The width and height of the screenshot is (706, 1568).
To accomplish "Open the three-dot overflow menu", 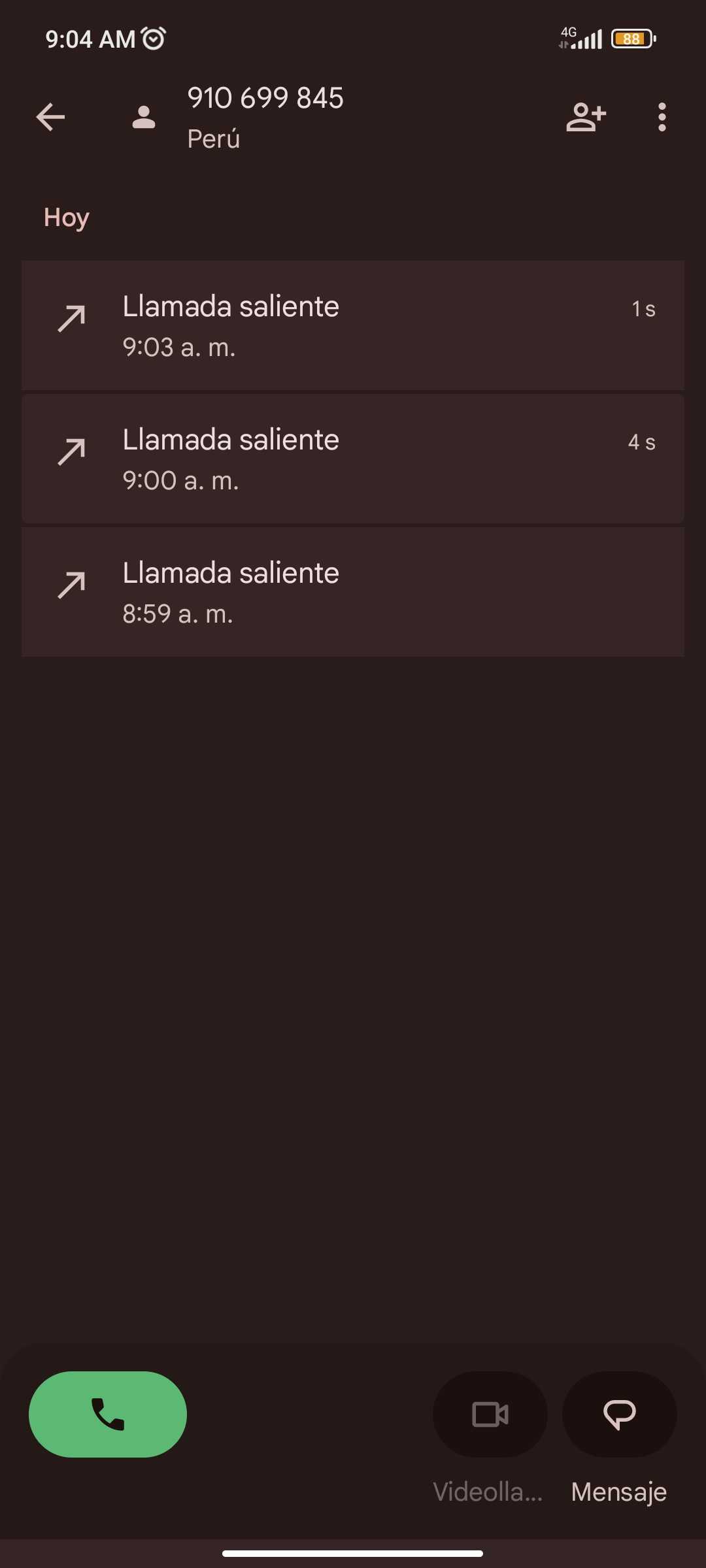I will pos(662,118).
